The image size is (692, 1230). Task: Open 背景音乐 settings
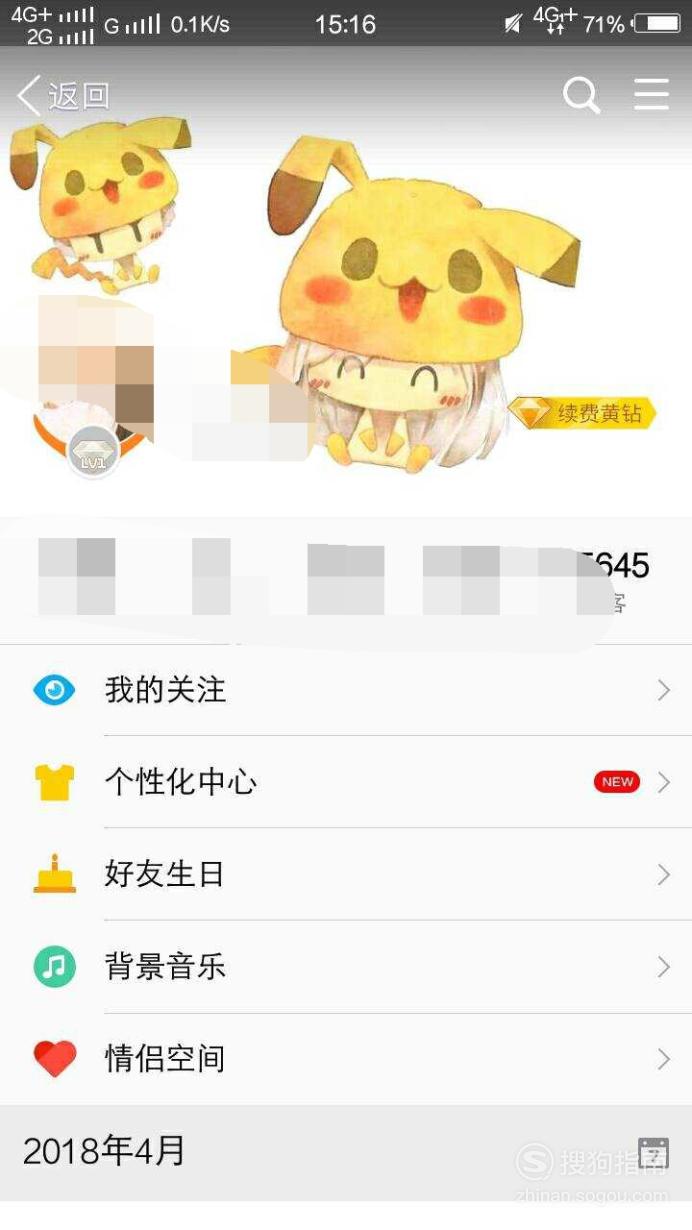tap(346, 967)
